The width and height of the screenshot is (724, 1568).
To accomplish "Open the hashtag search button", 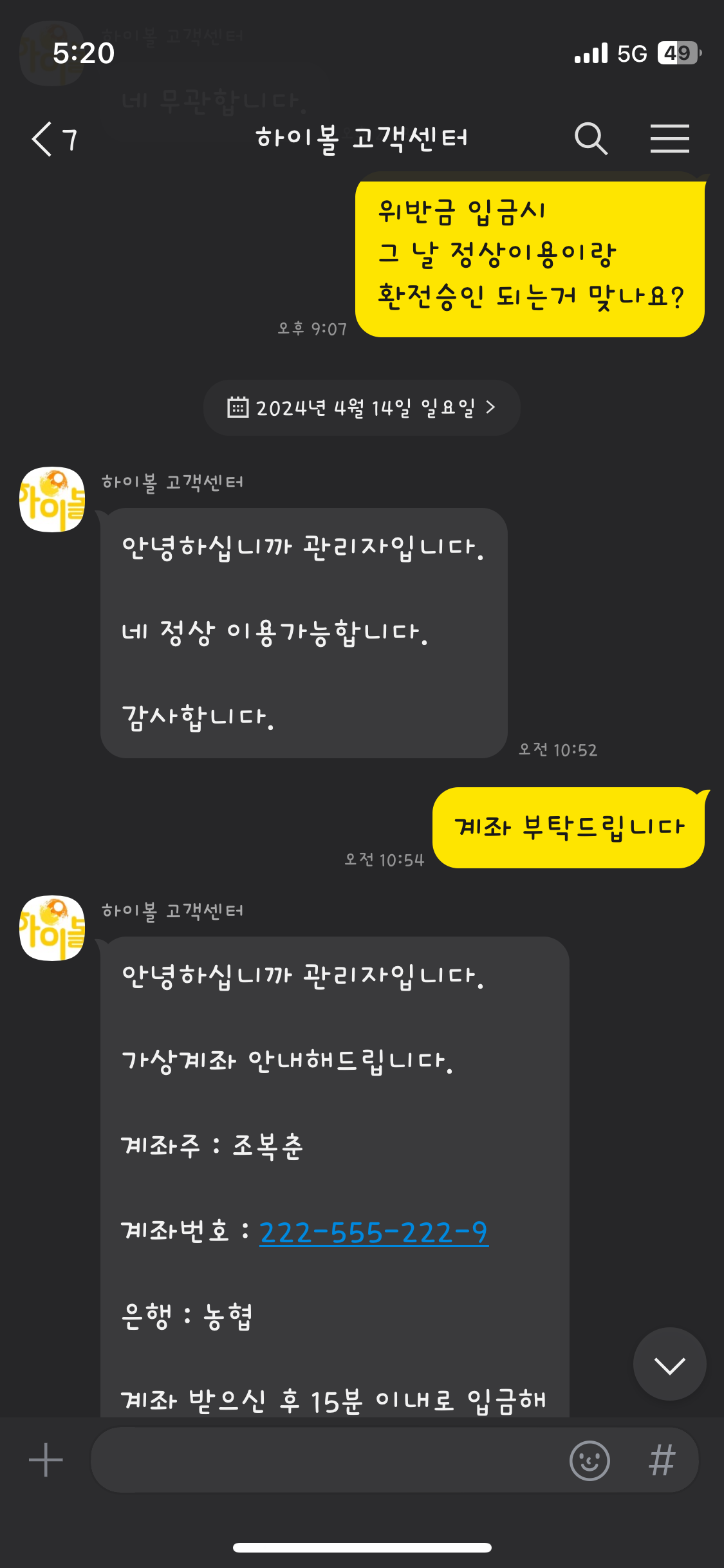I will click(x=662, y=1460).
